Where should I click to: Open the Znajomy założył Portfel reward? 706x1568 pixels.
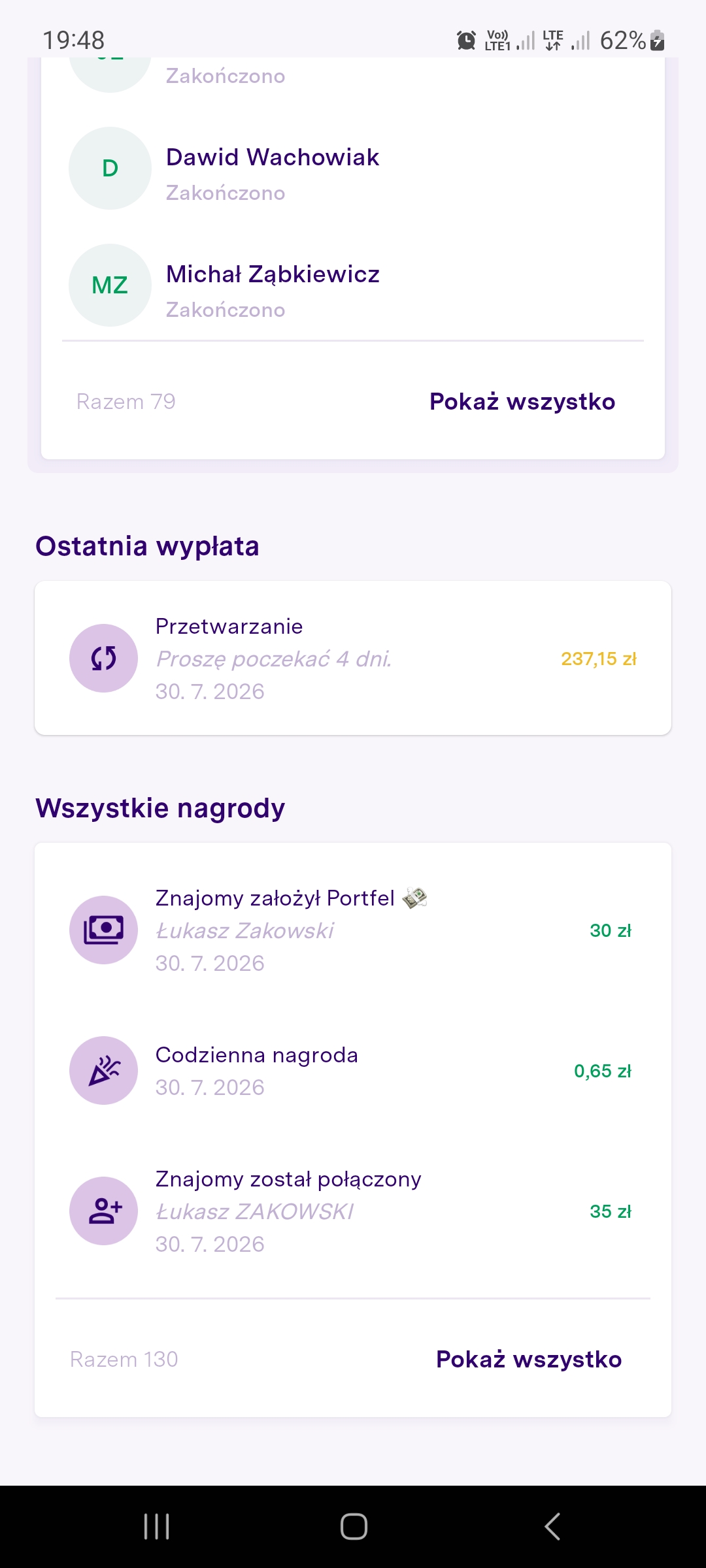(x=353, y=930)
